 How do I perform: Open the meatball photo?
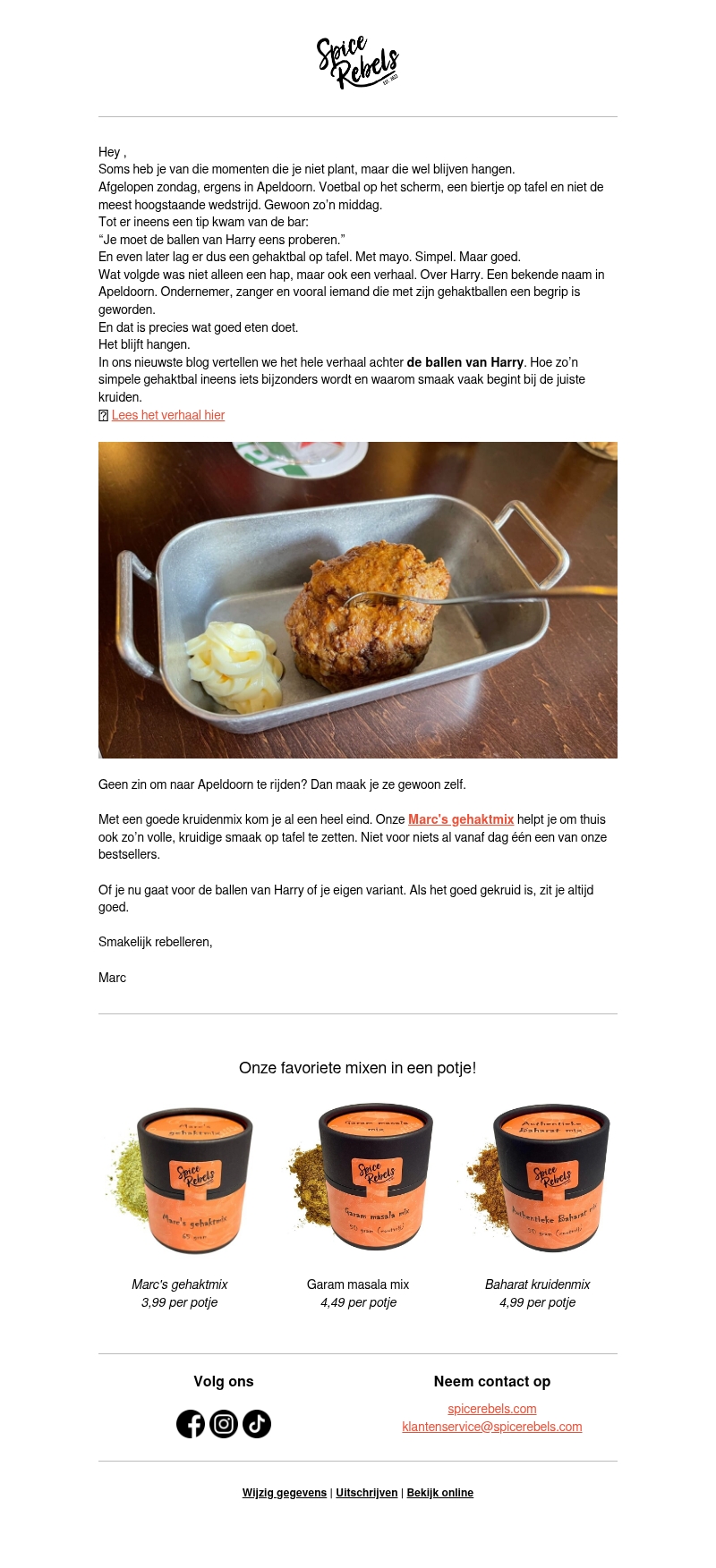tap(358, 600)
